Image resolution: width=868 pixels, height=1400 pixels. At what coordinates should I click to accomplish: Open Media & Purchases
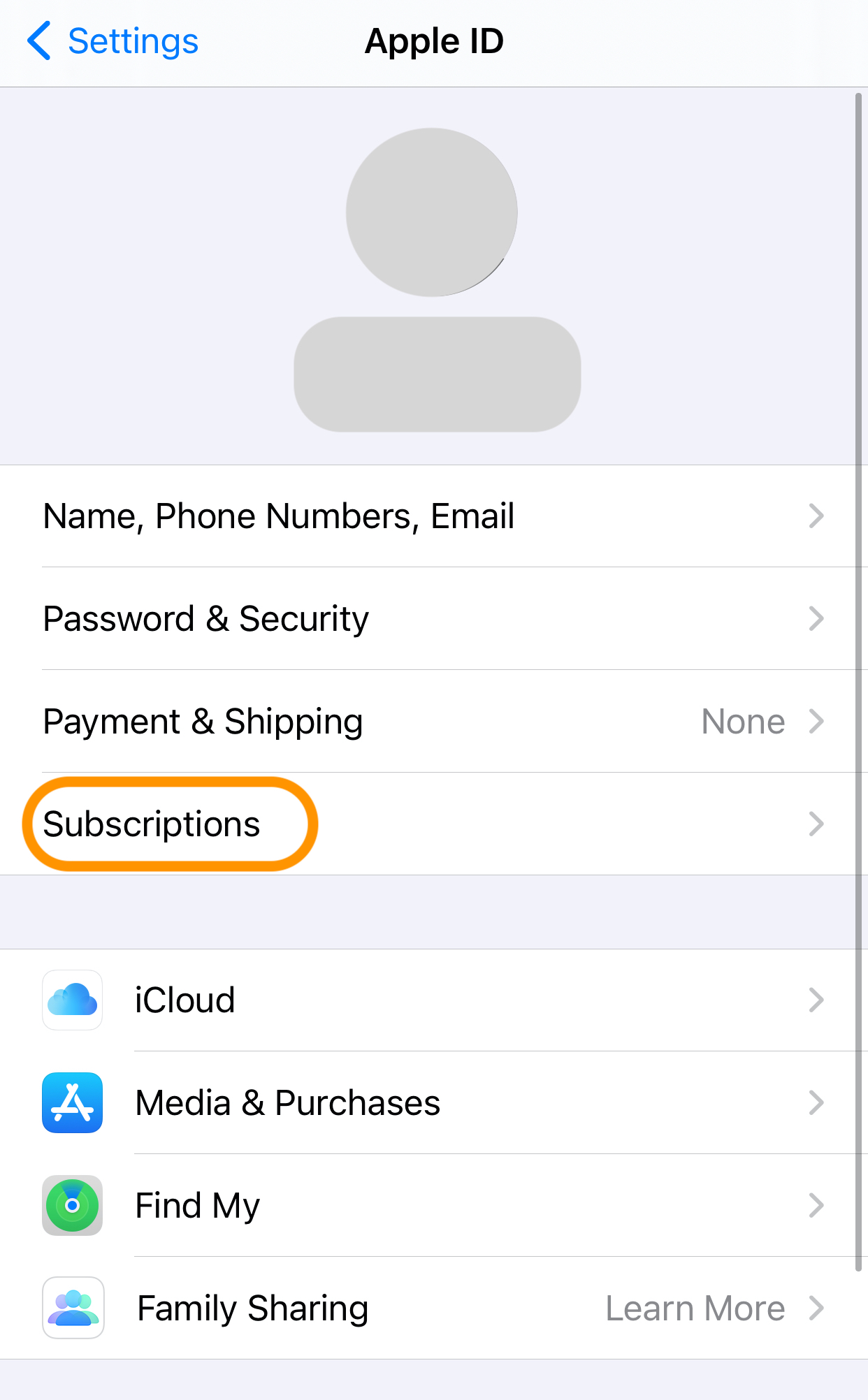click(434, 1103)
